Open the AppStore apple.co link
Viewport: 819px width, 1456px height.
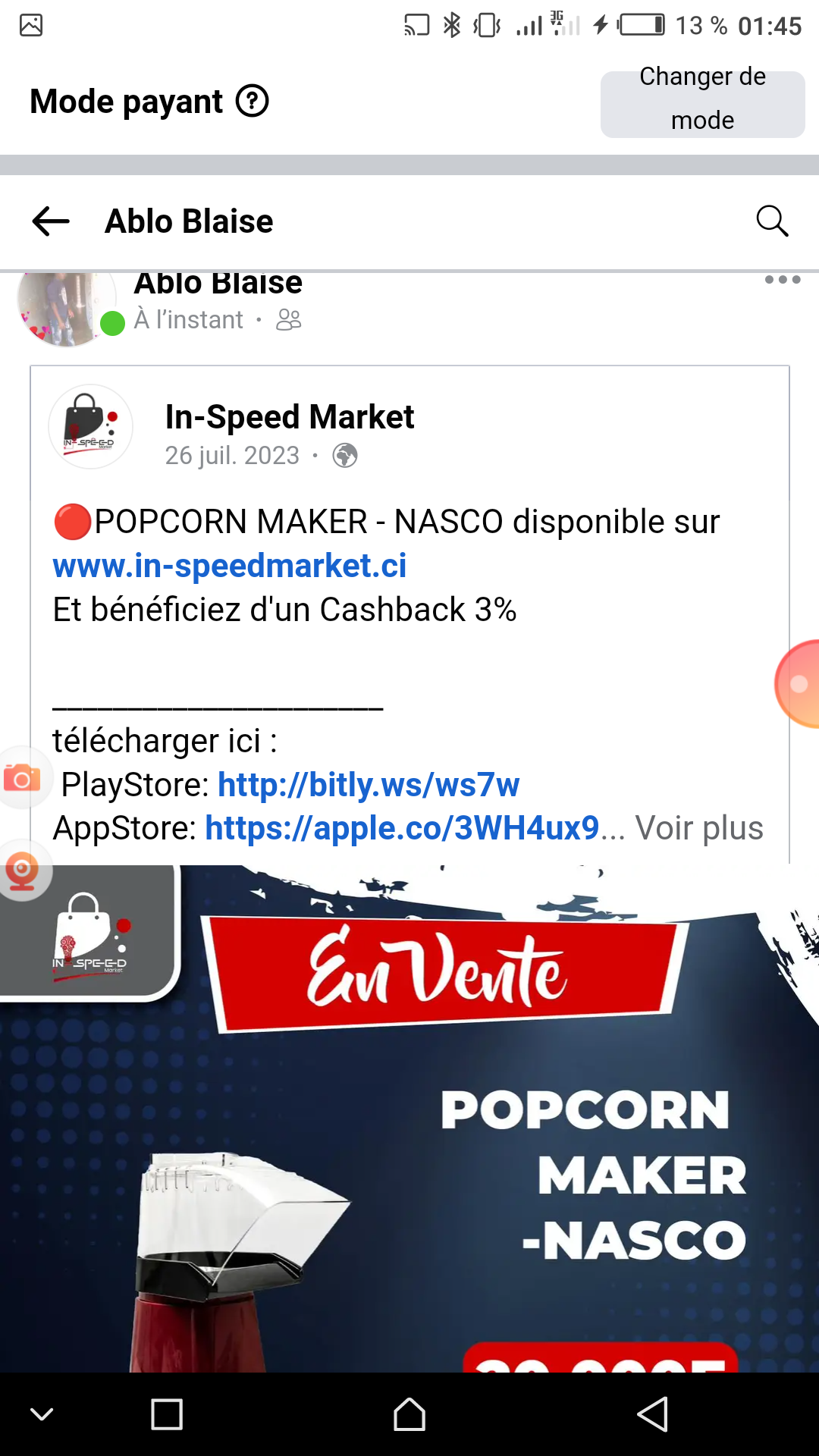(x=403, y=828)
